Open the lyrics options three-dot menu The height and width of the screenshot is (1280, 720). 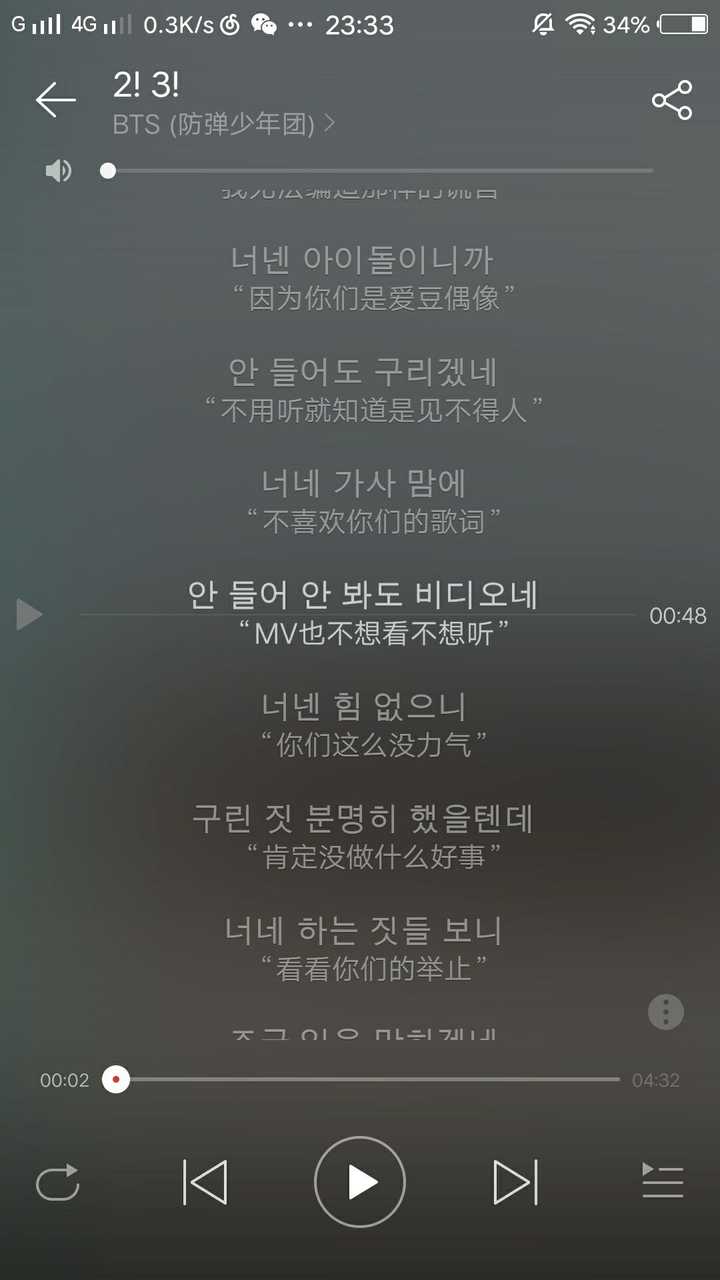666,1012
